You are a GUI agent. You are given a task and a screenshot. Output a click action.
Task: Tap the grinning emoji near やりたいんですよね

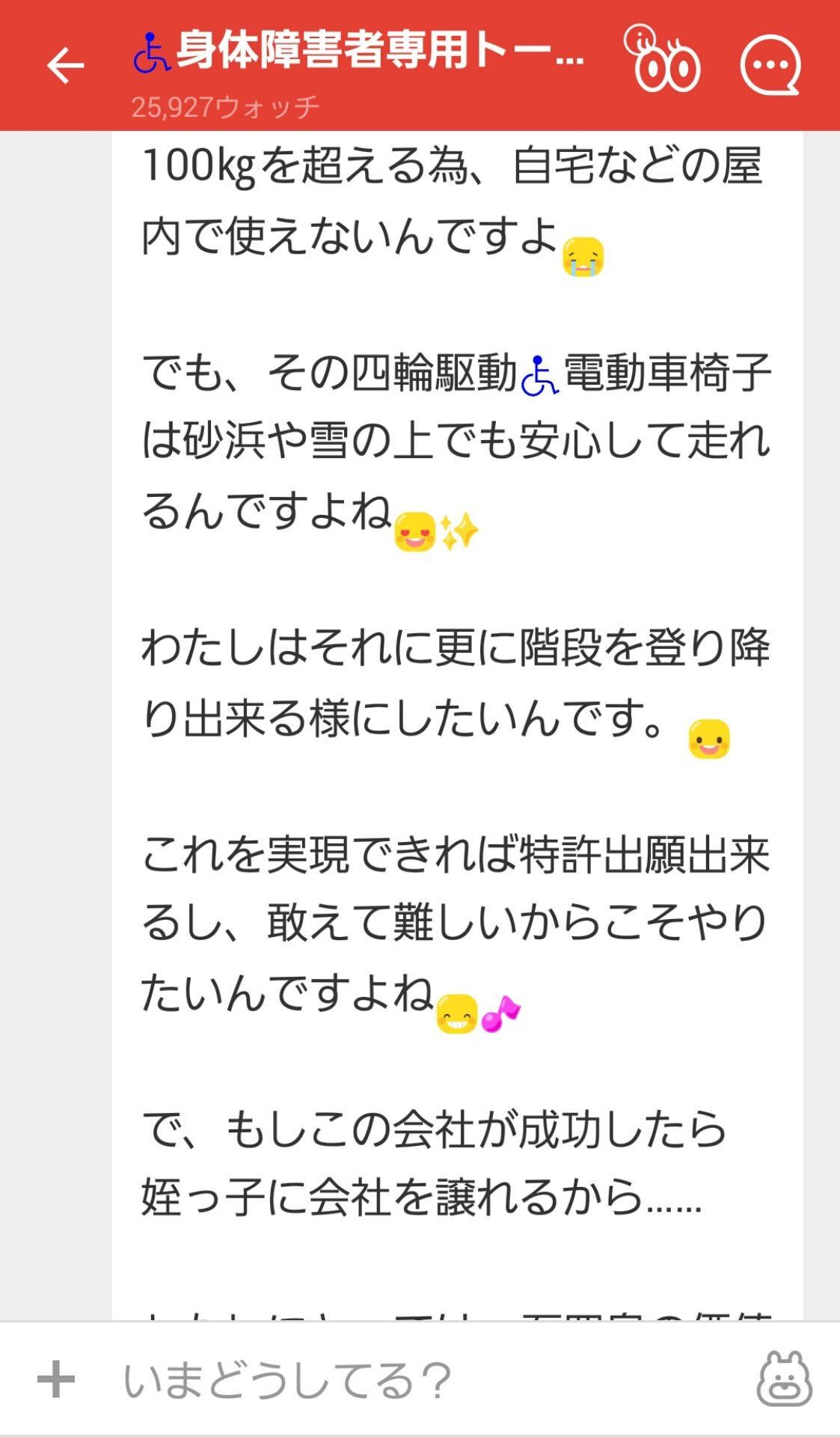point(458,1014)
